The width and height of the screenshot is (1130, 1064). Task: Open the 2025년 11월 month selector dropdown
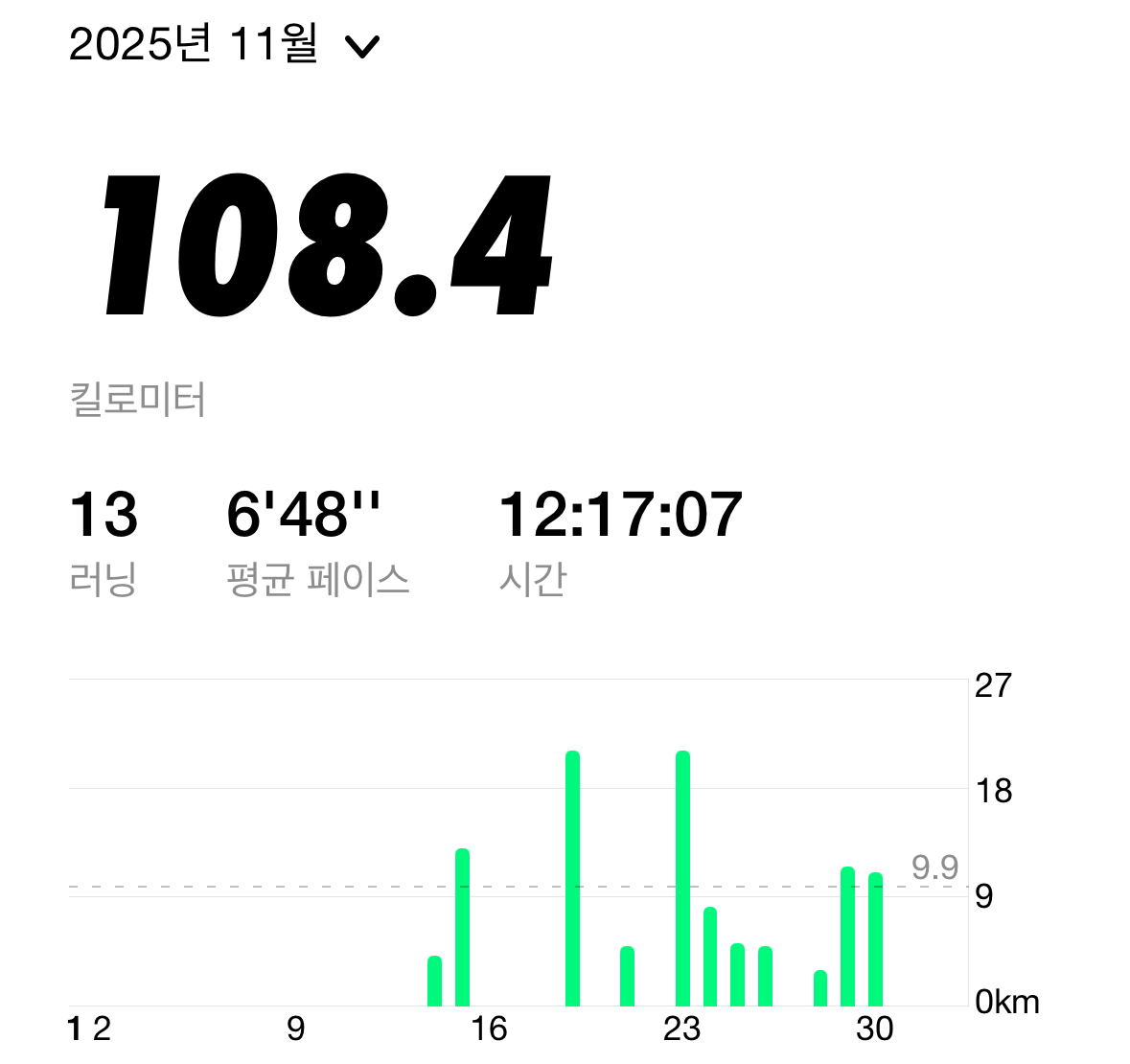(225, 45)
